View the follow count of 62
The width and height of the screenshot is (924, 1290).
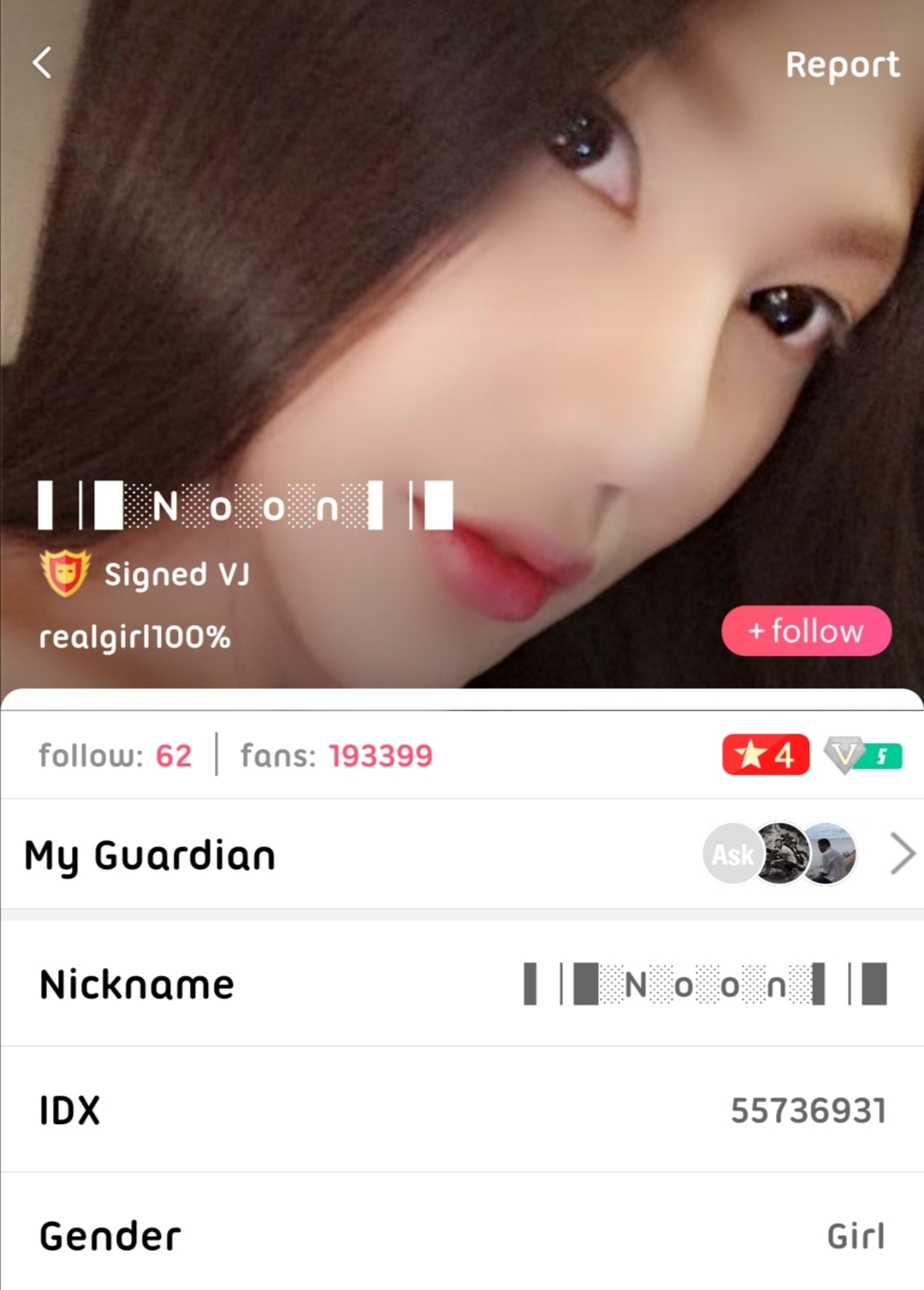tap(115, 756)
